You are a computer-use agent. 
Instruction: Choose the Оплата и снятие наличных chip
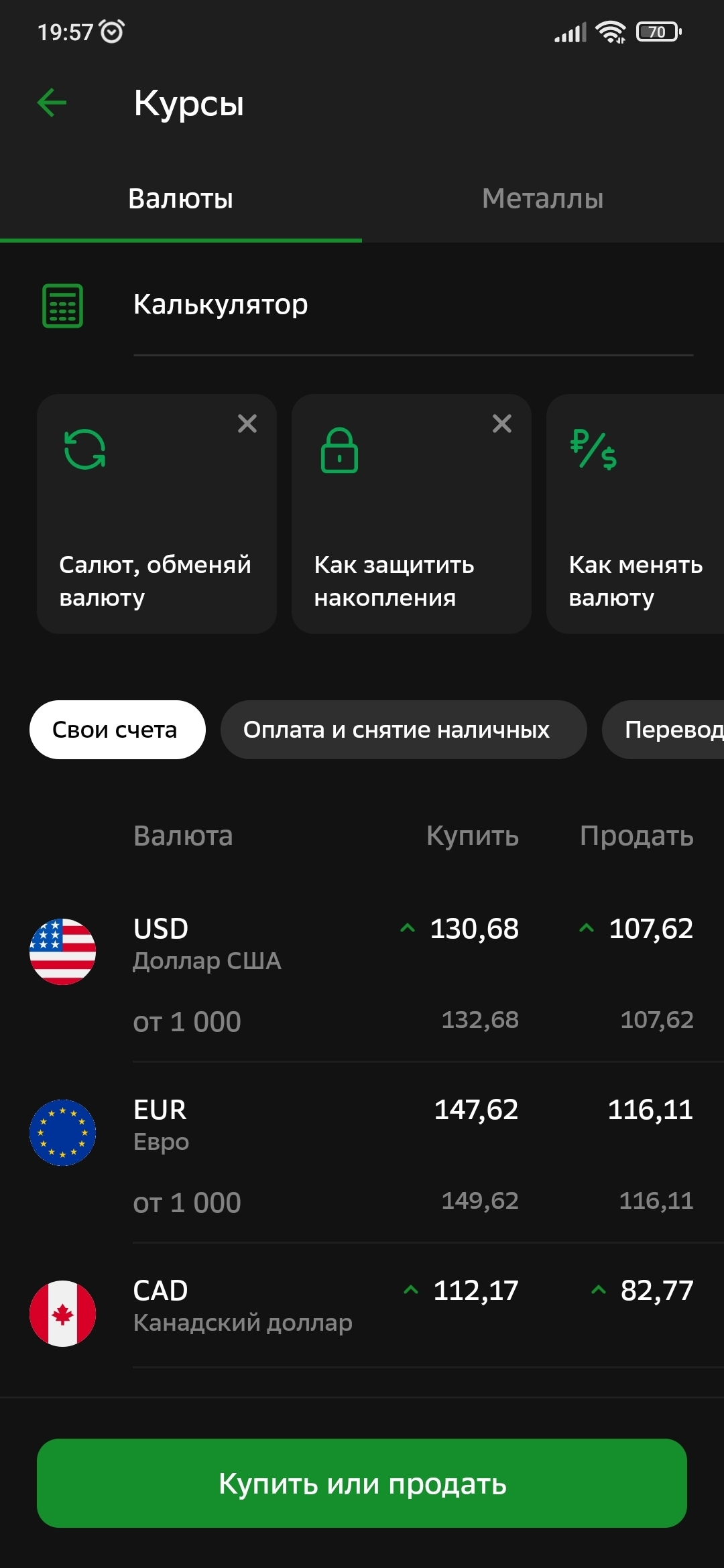tap(404, 730)
